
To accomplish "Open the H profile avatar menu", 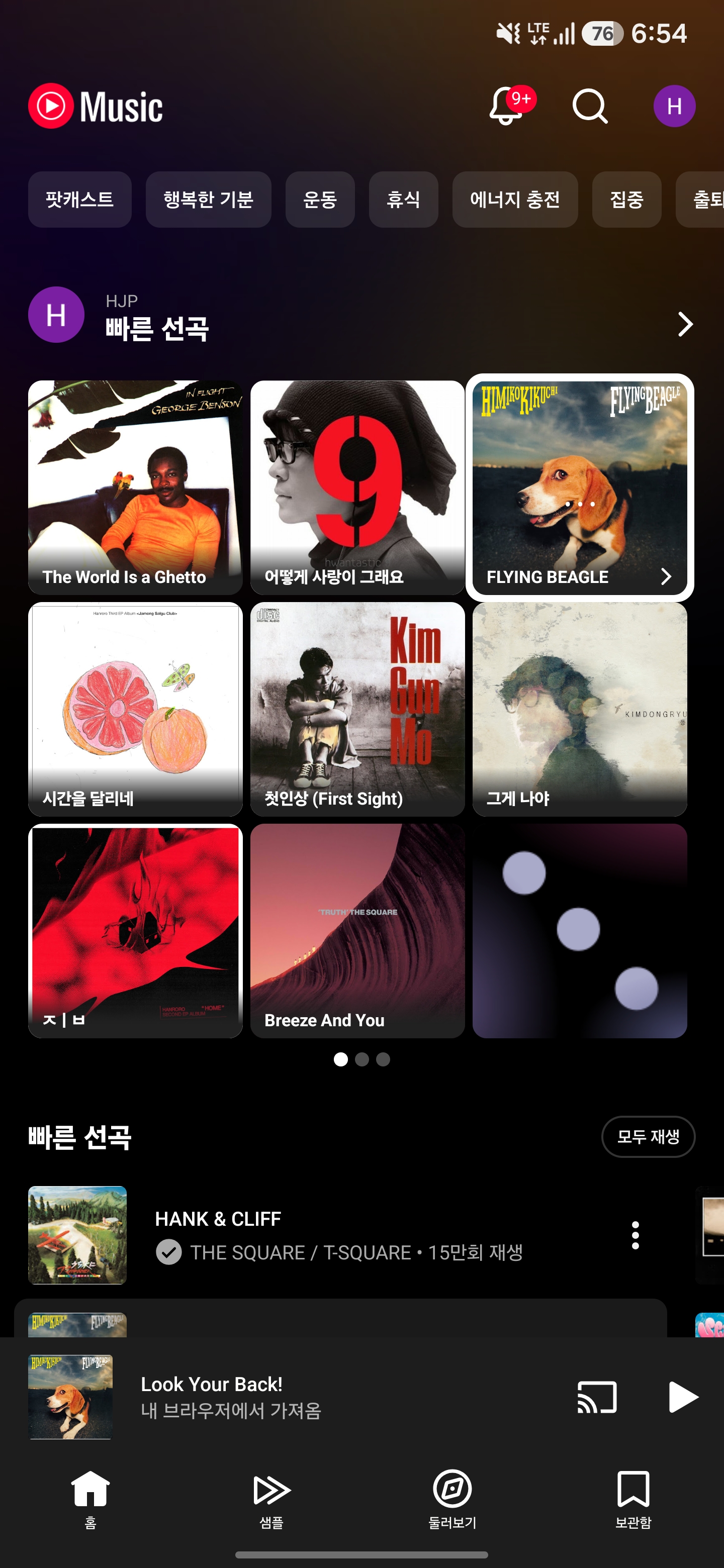I will coord(674,107).
